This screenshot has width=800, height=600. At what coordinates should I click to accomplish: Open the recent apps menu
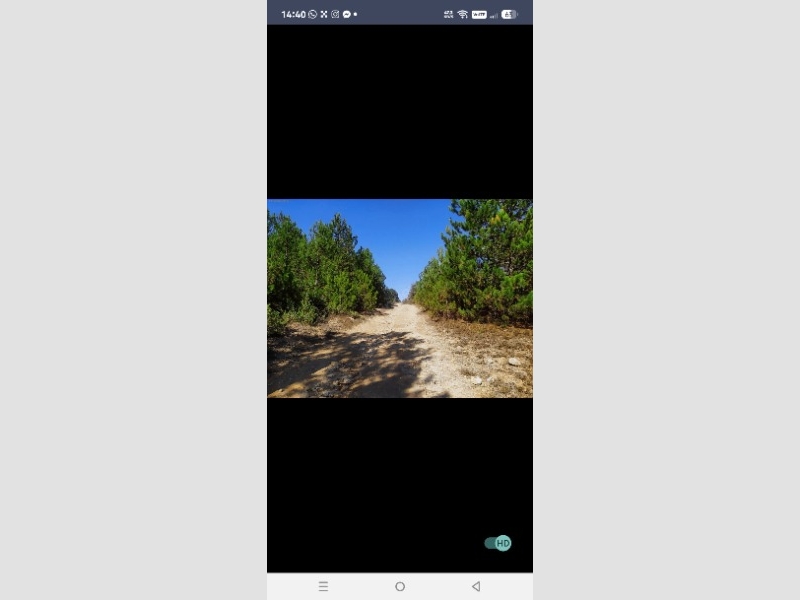(x=323, y=586)
